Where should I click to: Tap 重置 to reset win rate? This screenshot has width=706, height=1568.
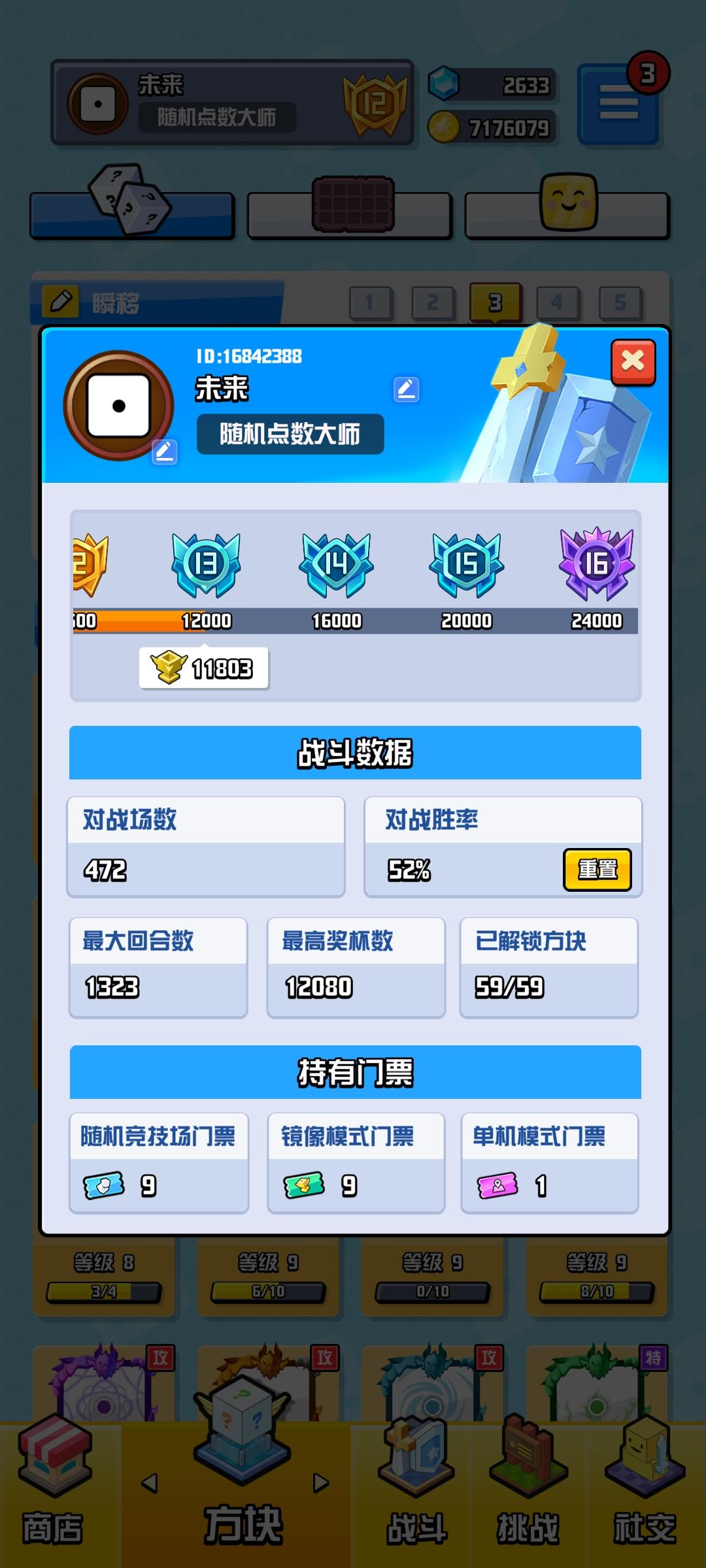[597, 870]
